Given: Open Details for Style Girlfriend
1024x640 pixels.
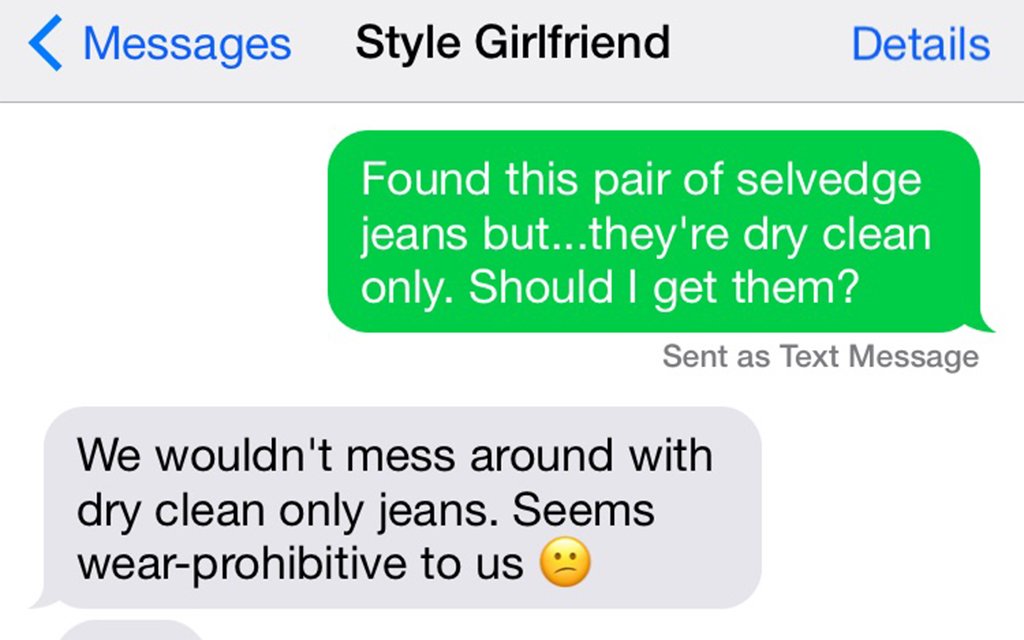Looking at the screenshot, I should pos(920,45).
